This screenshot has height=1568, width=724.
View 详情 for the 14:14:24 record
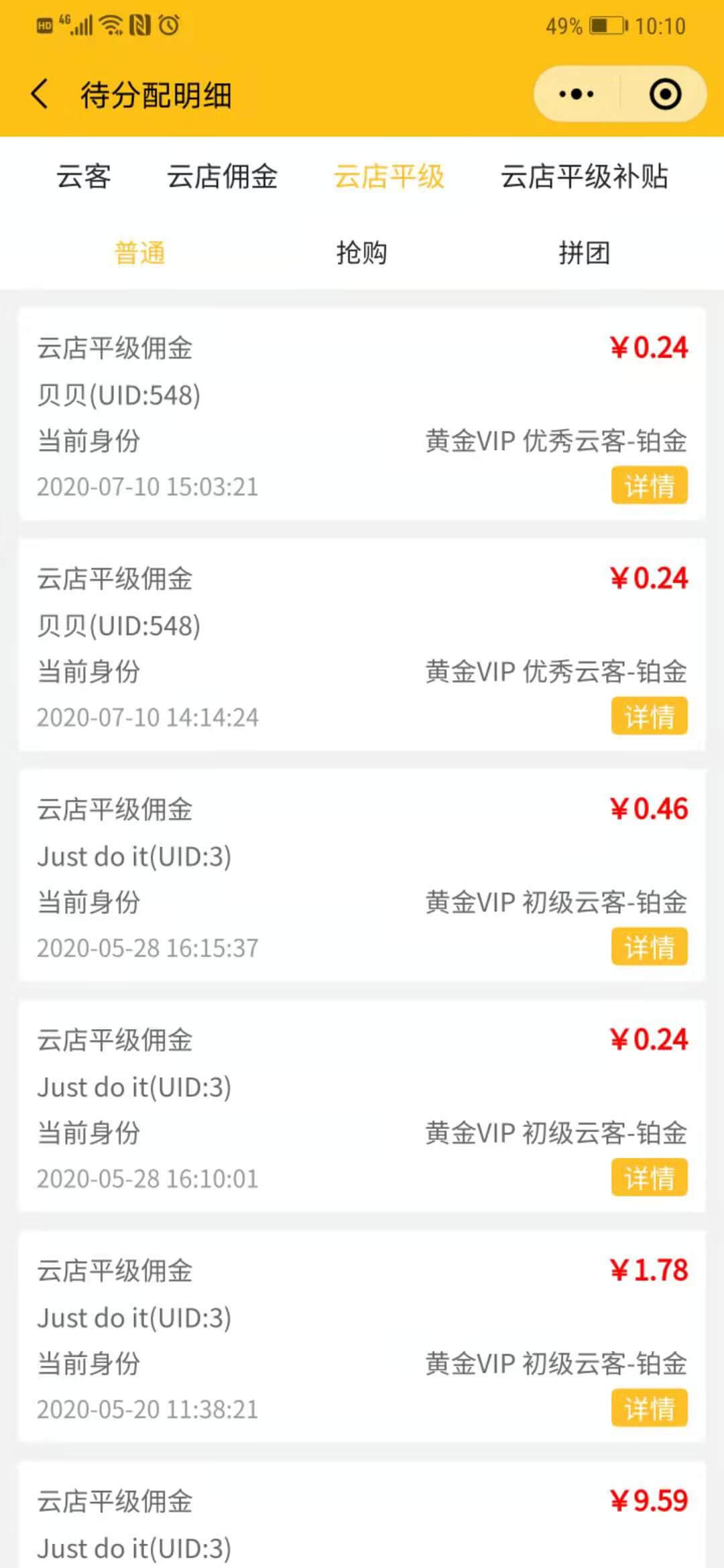click(x=649, y=716)
